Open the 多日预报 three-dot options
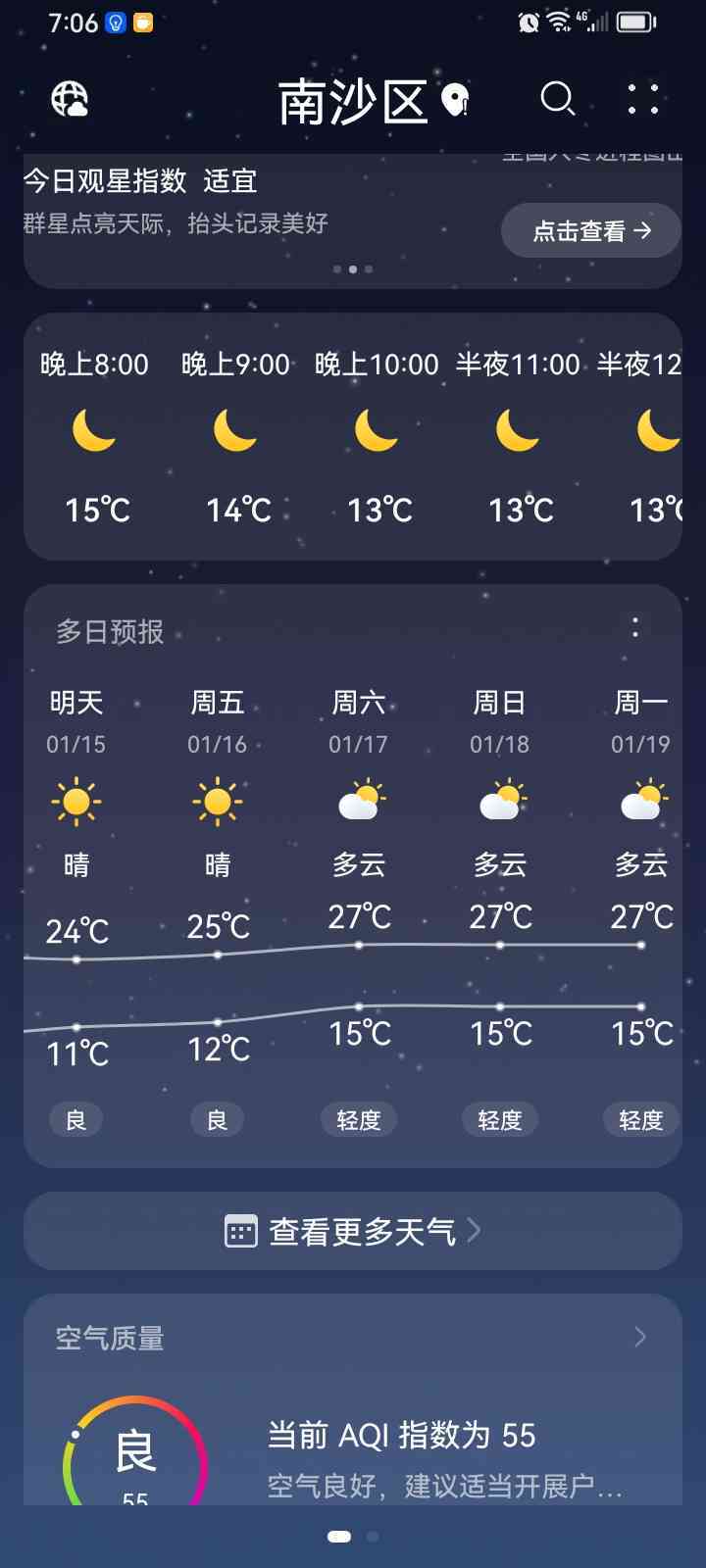This screenshot has height=1568, width=706. (635, 628)
